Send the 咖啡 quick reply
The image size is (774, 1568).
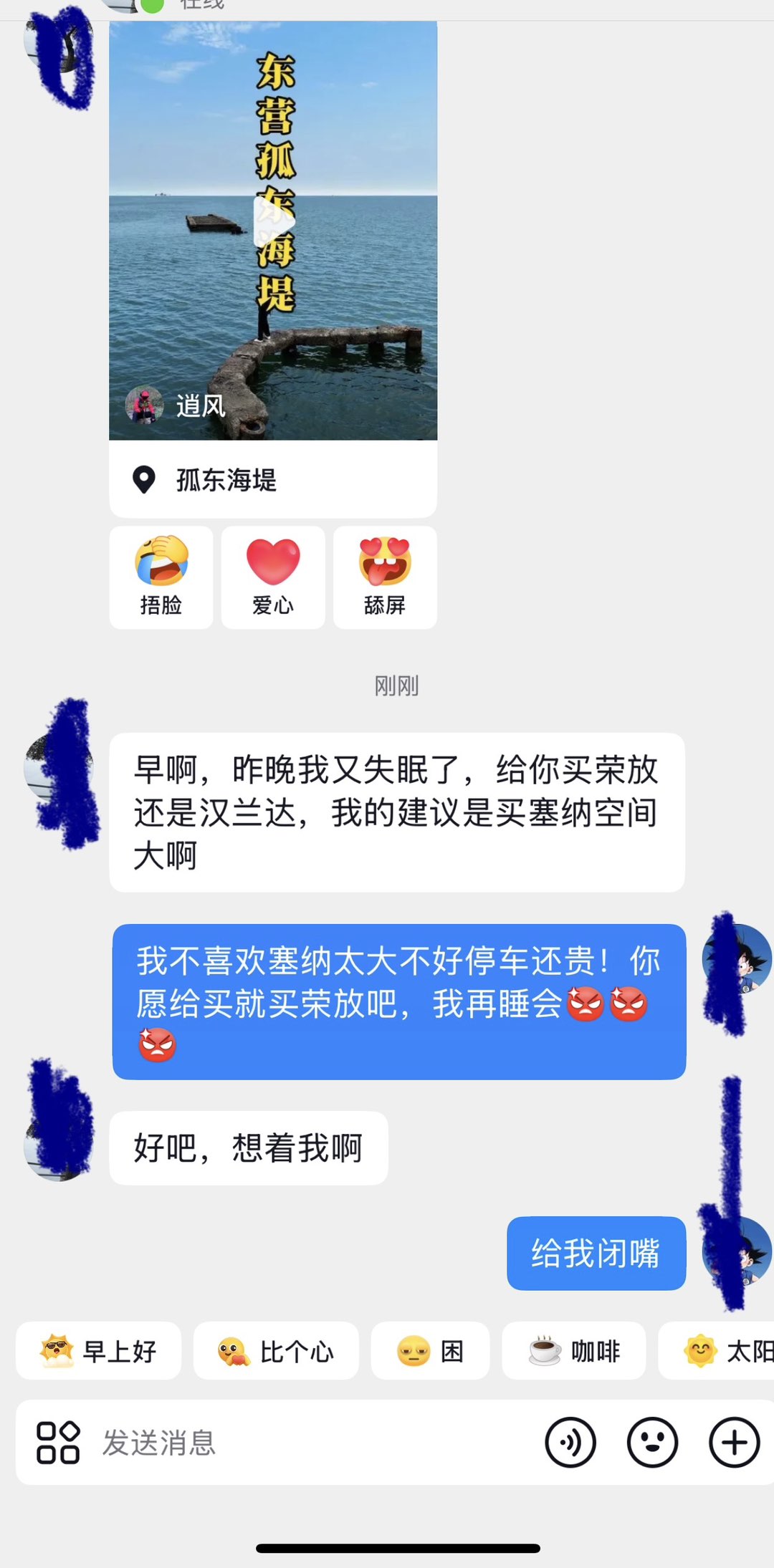(x=573, y=1352)
